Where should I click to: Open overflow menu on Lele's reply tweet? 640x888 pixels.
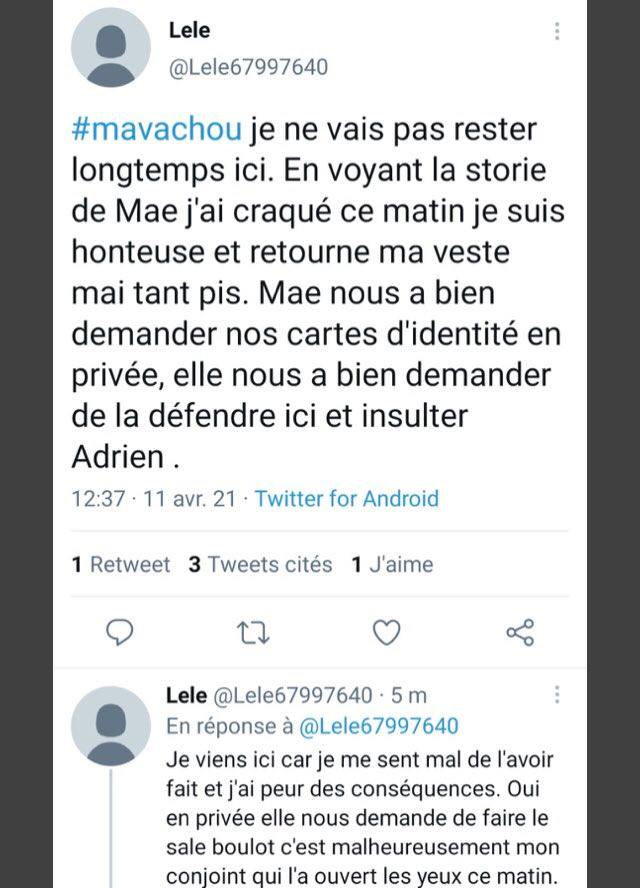pos(557,694)
